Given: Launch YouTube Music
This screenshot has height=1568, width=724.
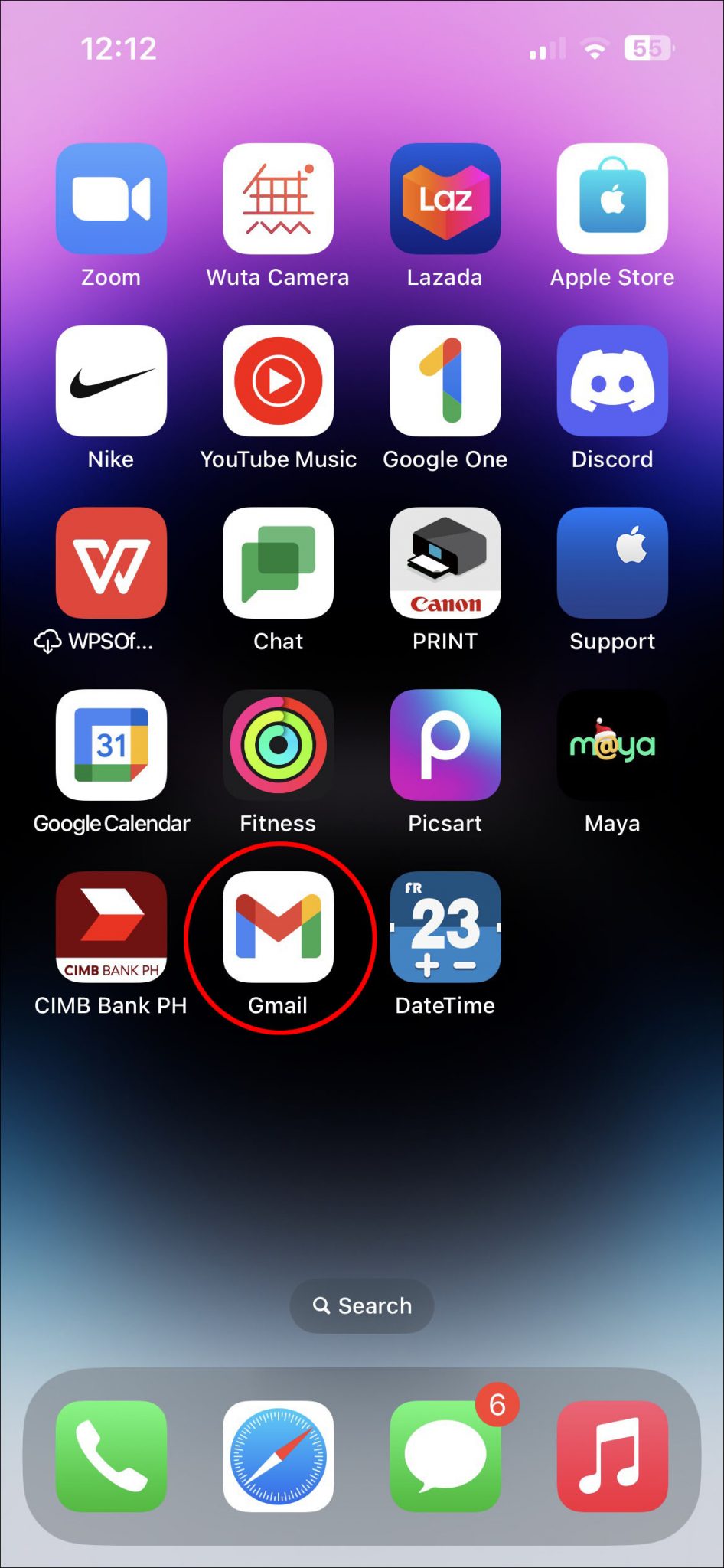Looking at the screenshot, I should [278, 381].
